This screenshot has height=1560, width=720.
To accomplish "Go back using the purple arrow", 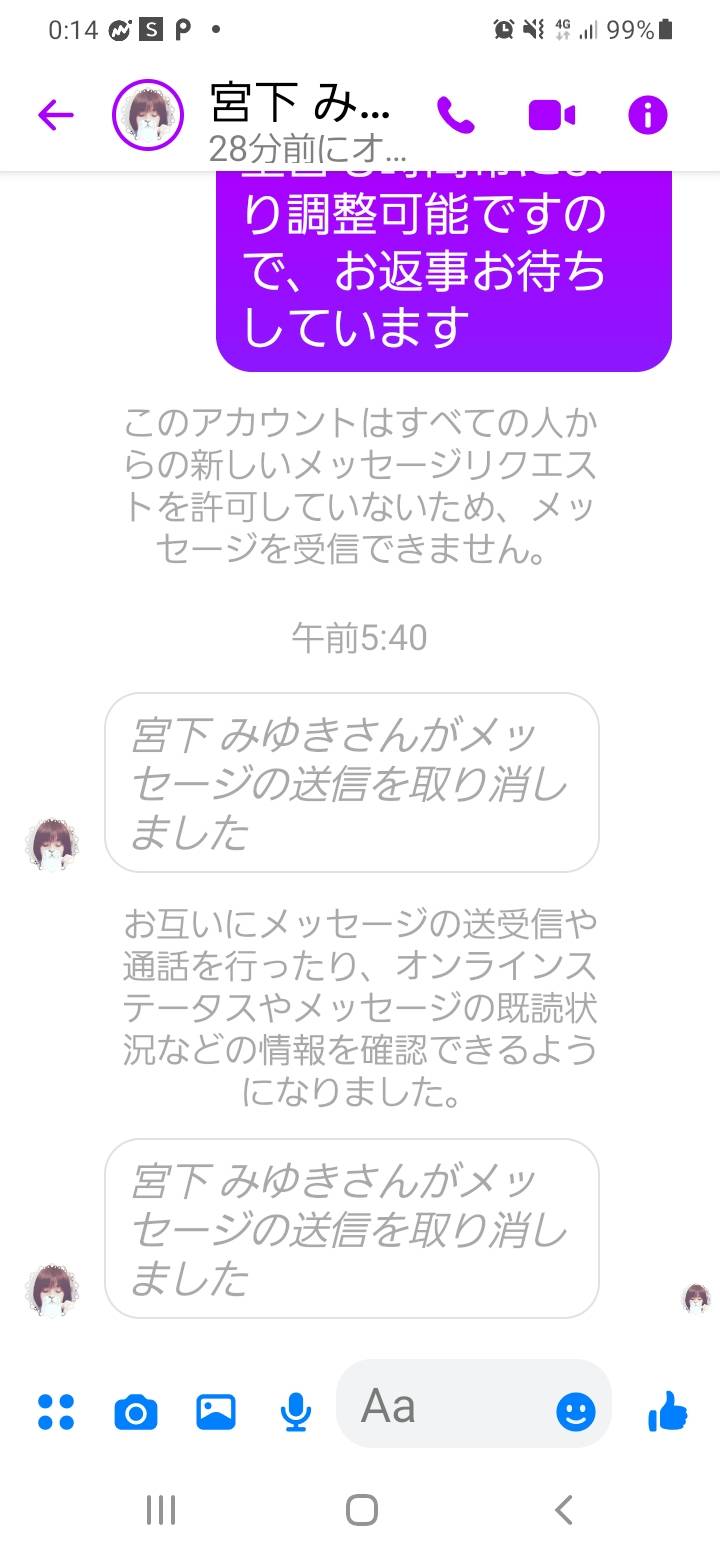I will (56, 115).
